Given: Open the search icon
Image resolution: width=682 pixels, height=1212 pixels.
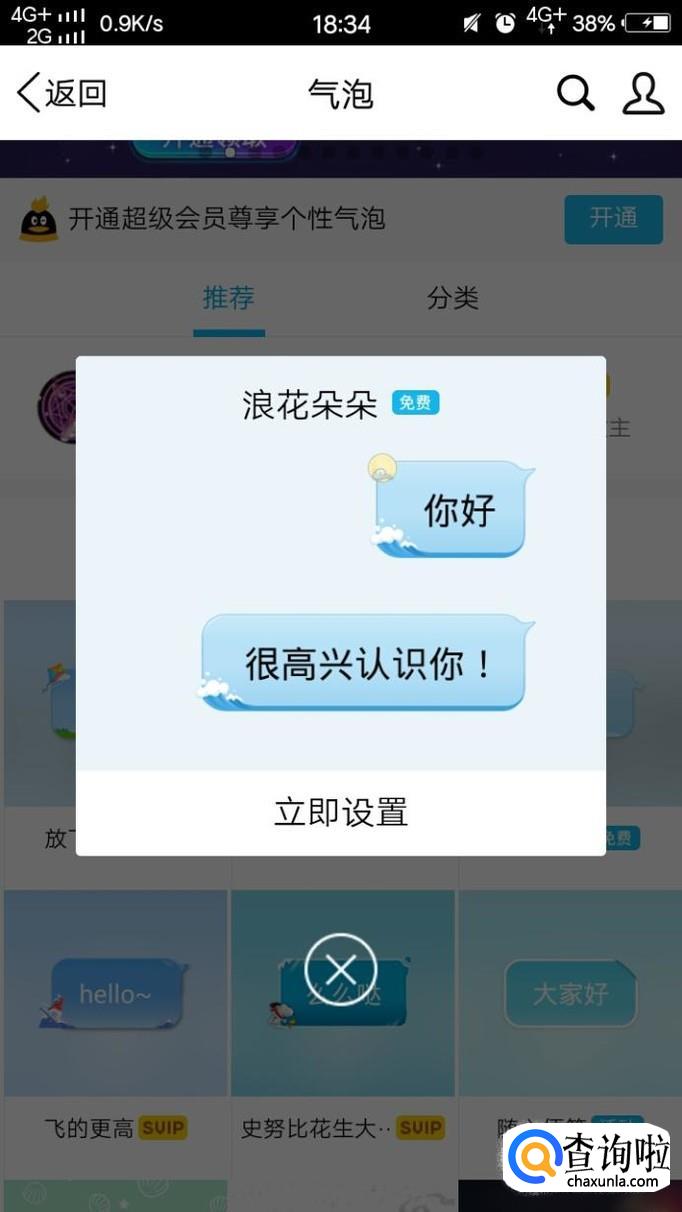Looking at the screenshot, I should (x=575, y=93).
